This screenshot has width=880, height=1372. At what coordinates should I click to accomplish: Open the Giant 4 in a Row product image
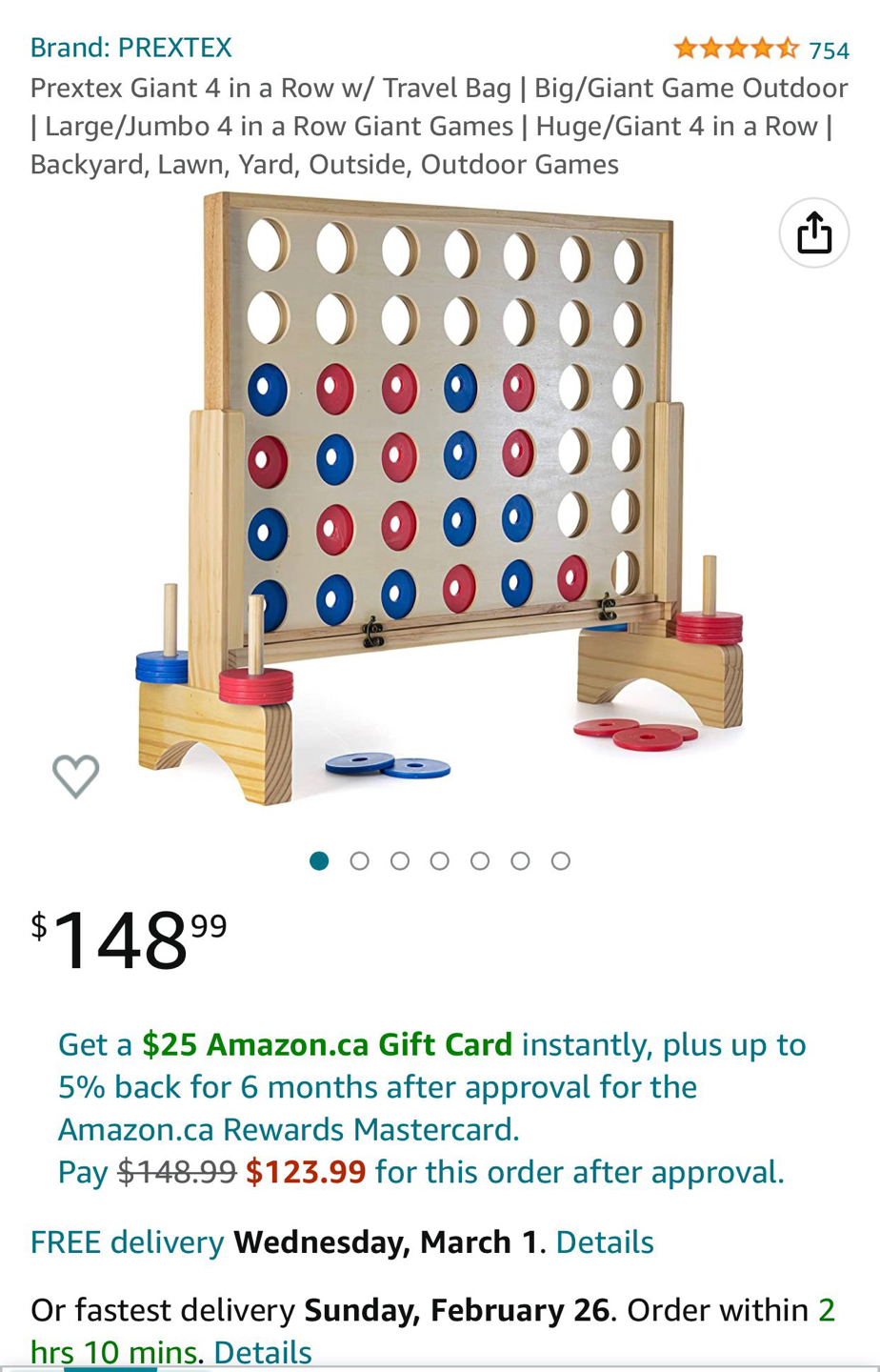[438, 495]
